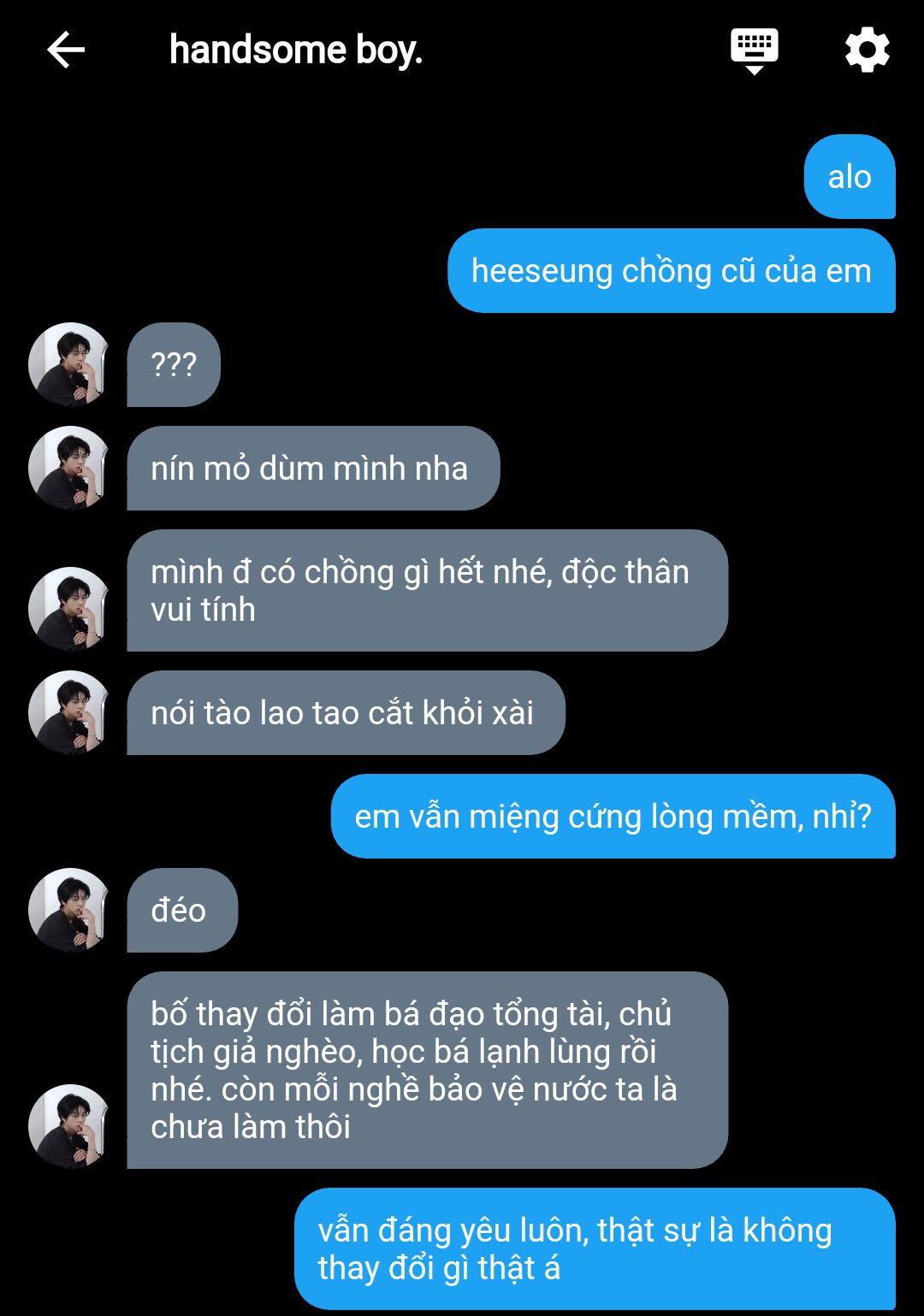Toggle the keyboard icon in the header
924x1316 pixels.
754,50
